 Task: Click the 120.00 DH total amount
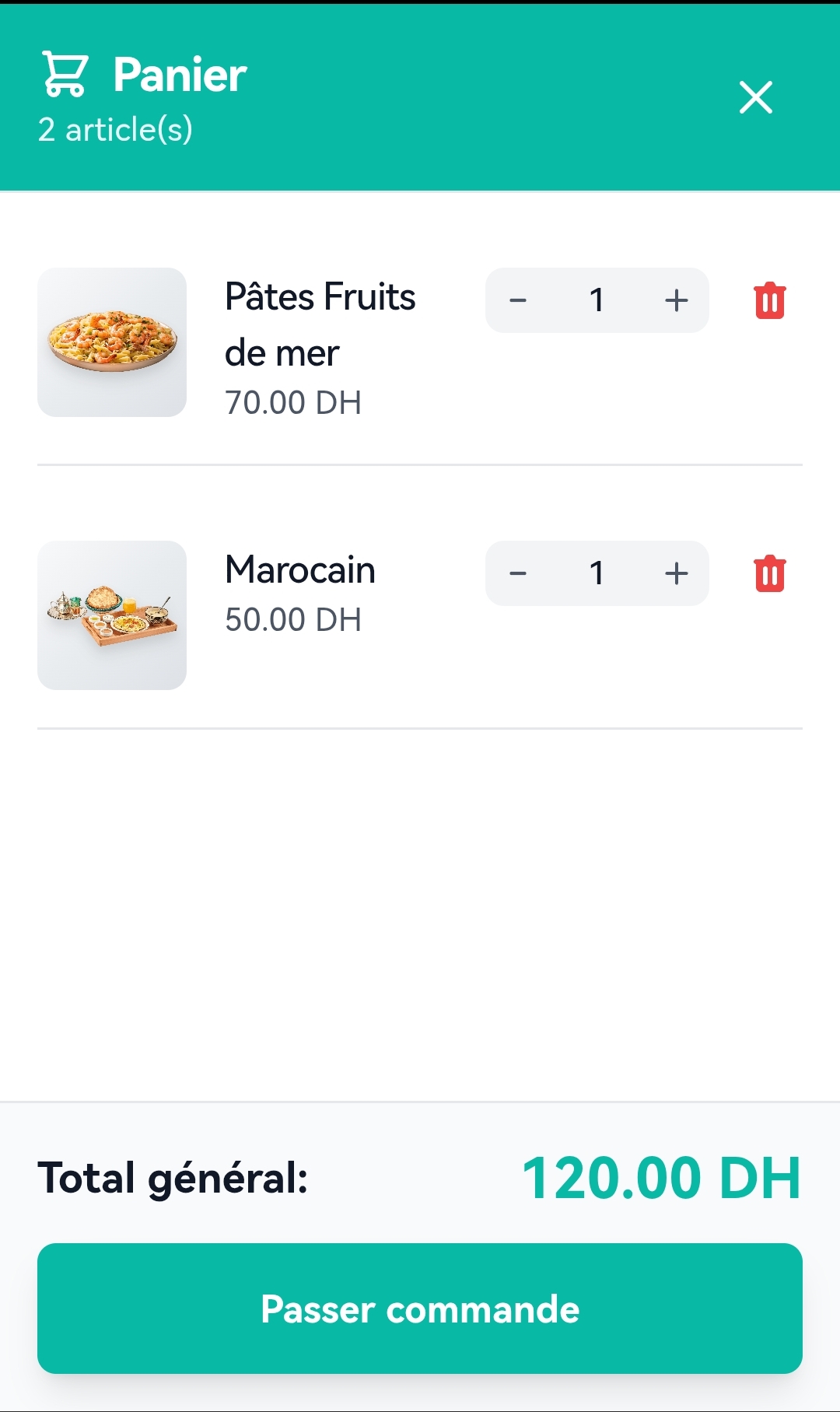click(x=660, y=1178)
